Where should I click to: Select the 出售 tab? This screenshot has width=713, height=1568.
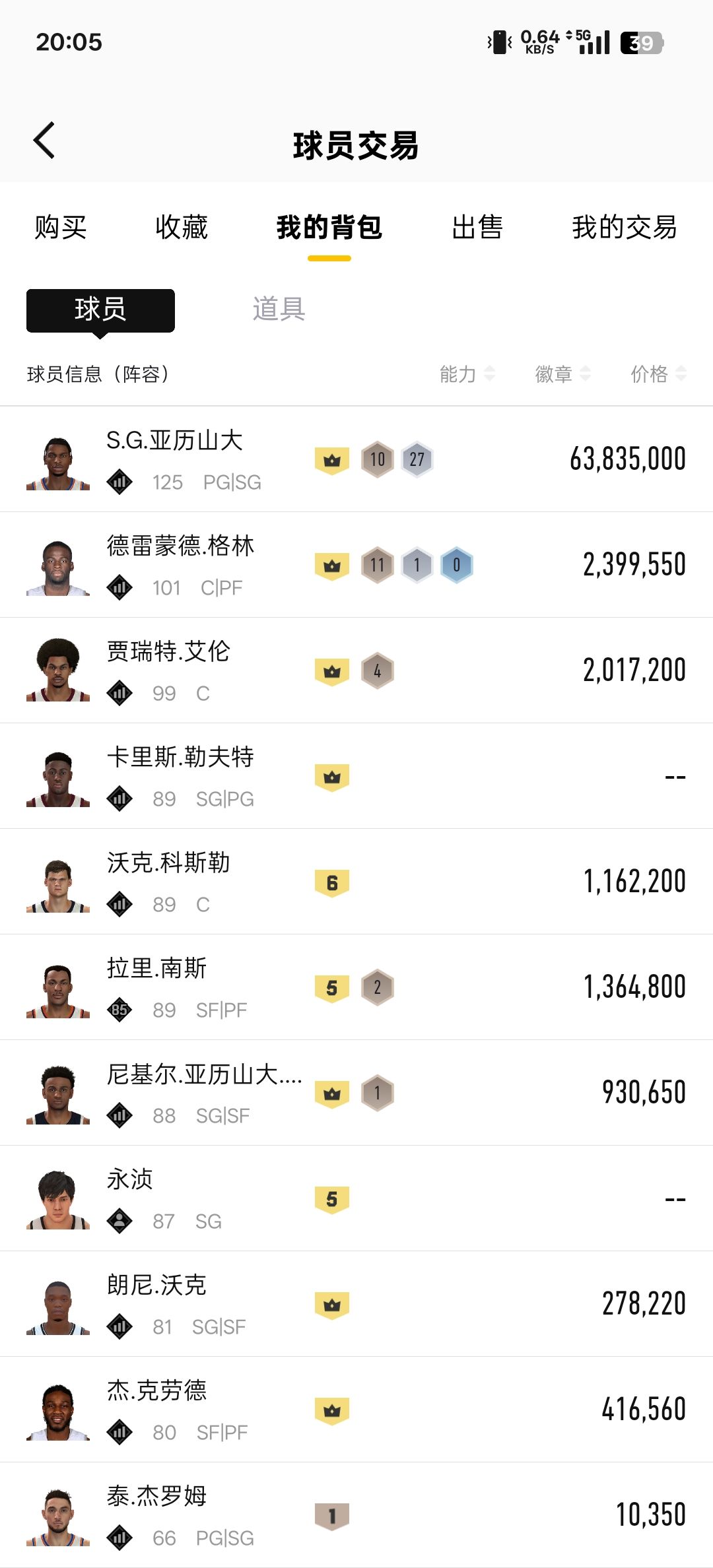pos(477,228)
